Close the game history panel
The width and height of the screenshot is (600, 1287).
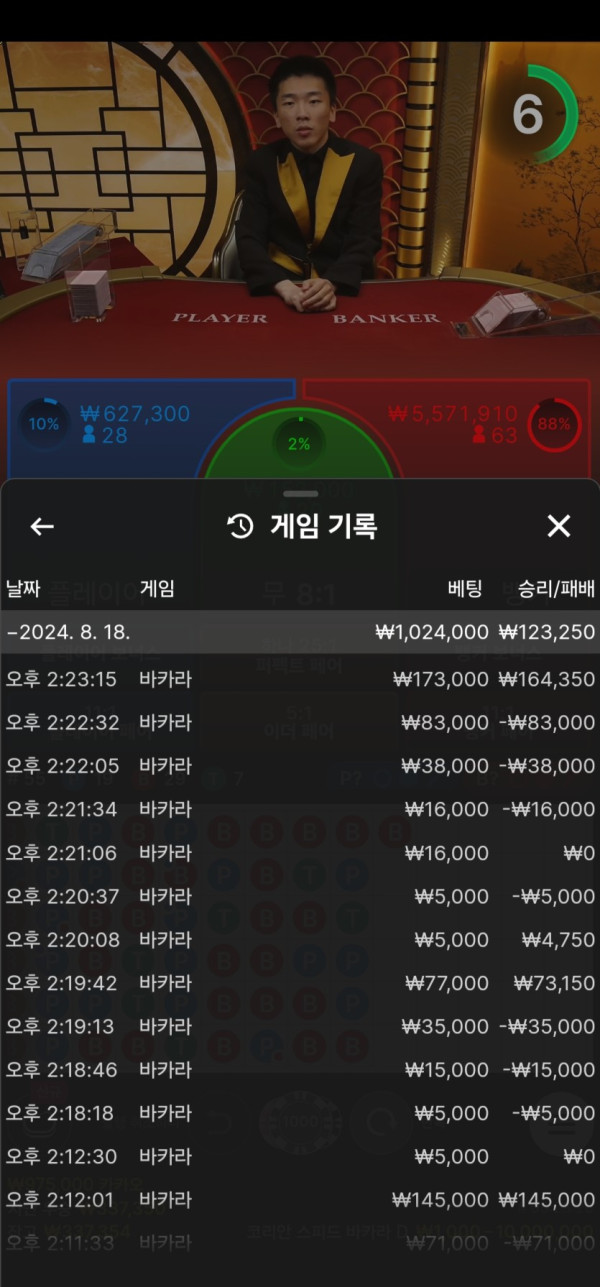coord(558,527)
